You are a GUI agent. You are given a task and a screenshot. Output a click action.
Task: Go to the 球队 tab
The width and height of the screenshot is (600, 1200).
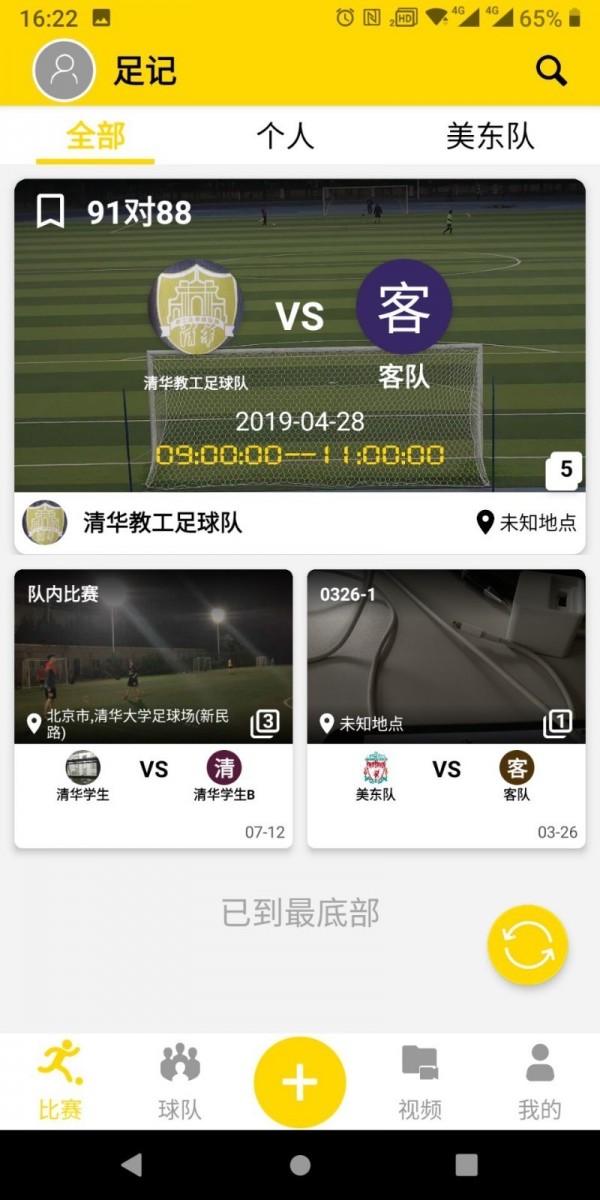[180, 1080]
